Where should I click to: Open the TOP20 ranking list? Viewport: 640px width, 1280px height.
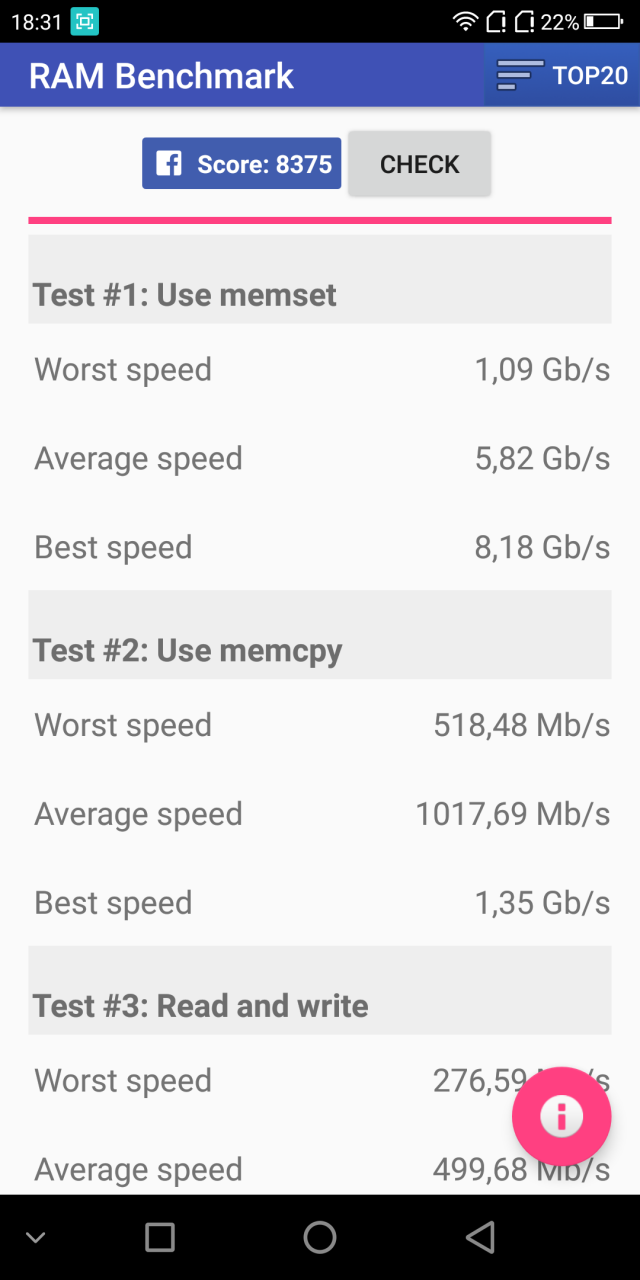[562, 75]
